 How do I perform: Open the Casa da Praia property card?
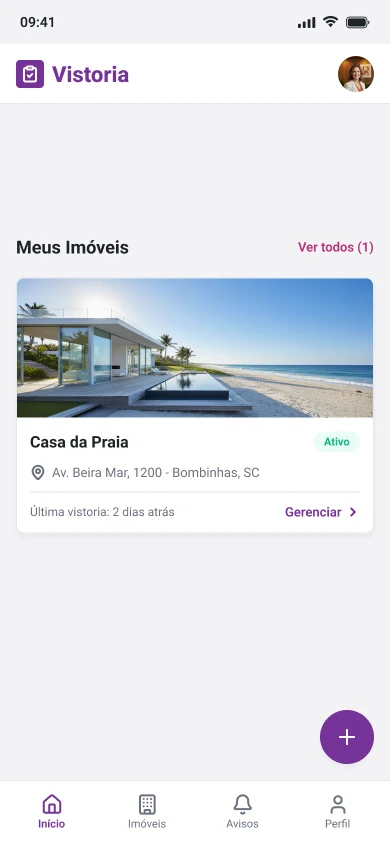point(195,405)
